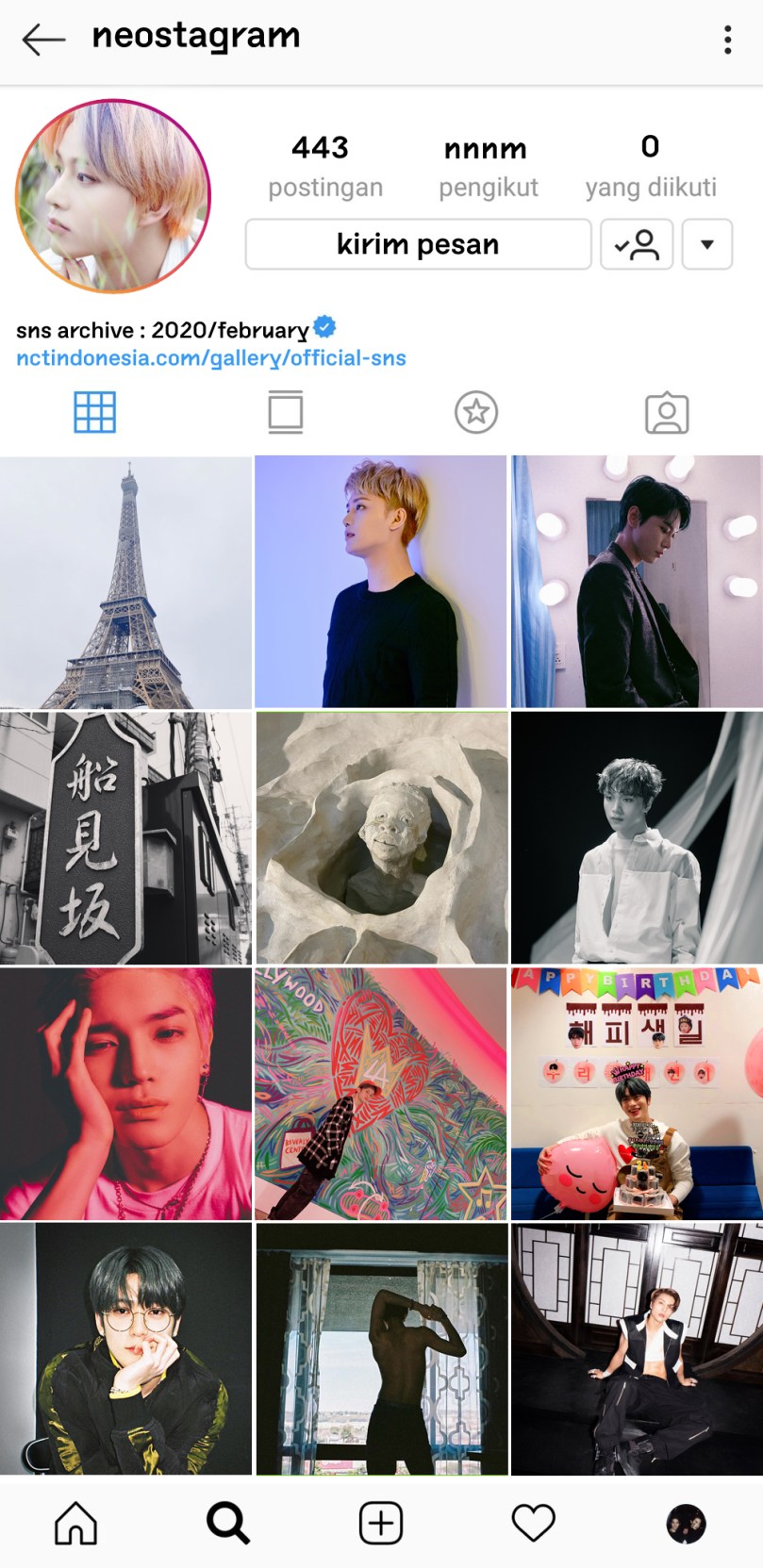Switch to the grid view tab
This screenshot has width=763, height=1568.
tap(95, 412)
